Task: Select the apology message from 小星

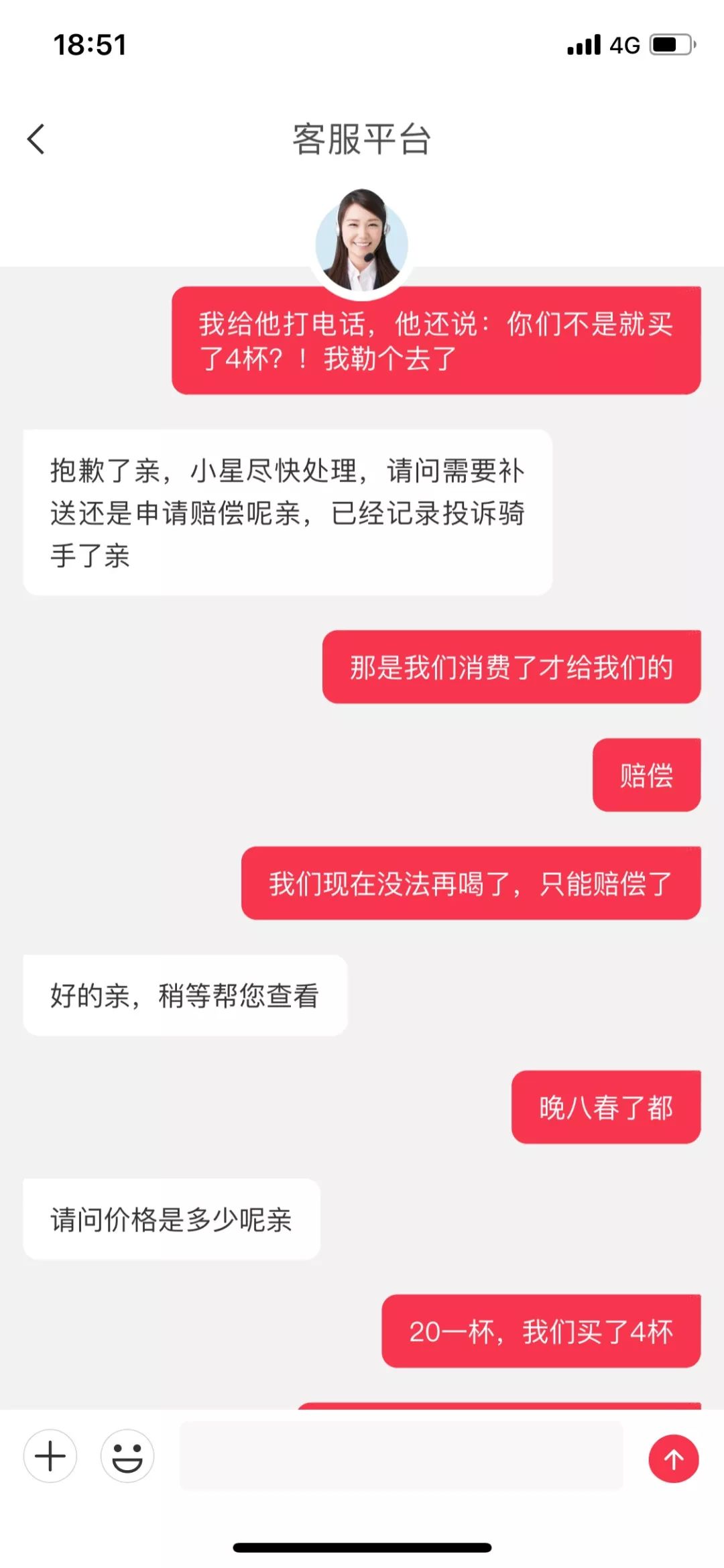Action: pos(288,514)
